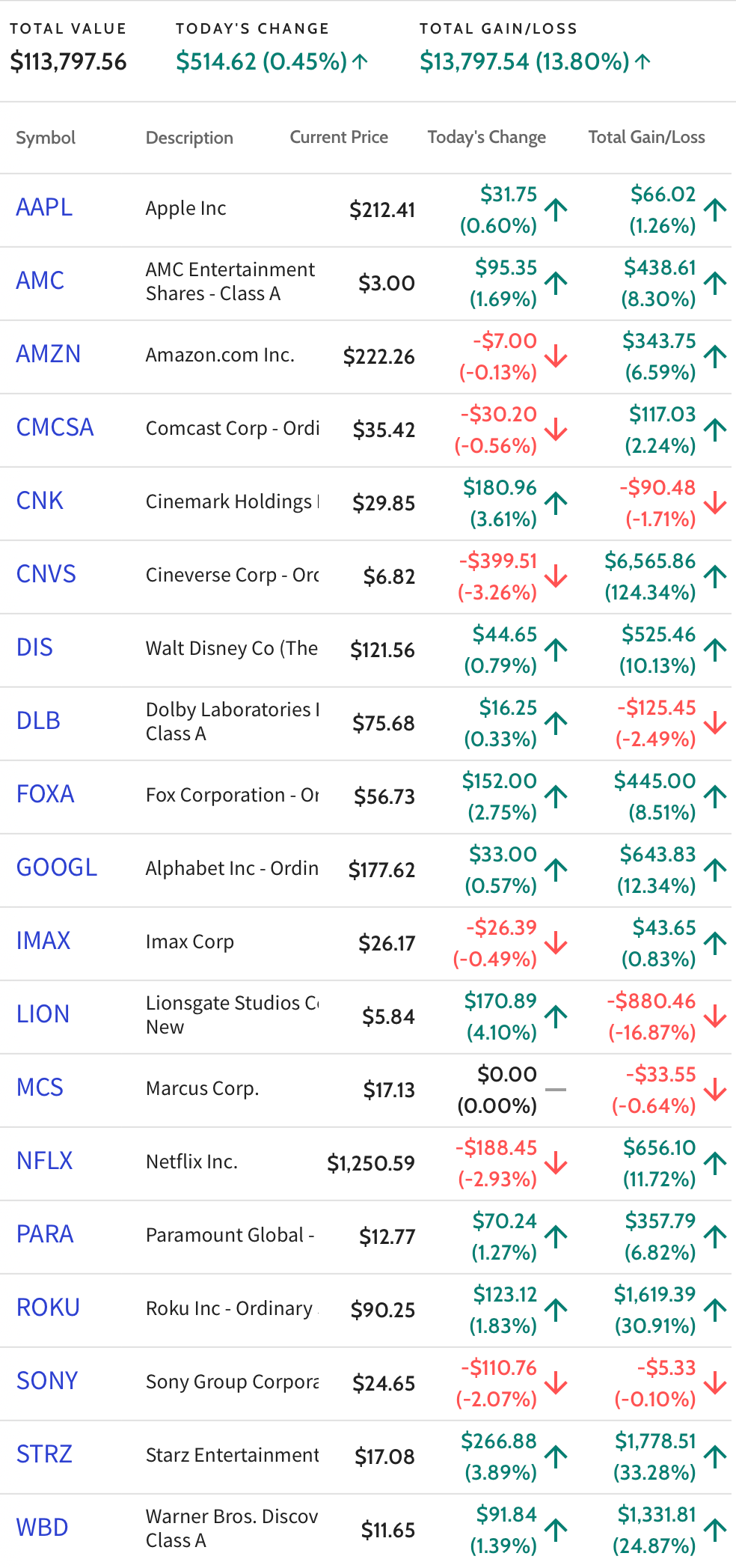
Task: Tap the CMCSA ticker
Action: pos(55,427)
